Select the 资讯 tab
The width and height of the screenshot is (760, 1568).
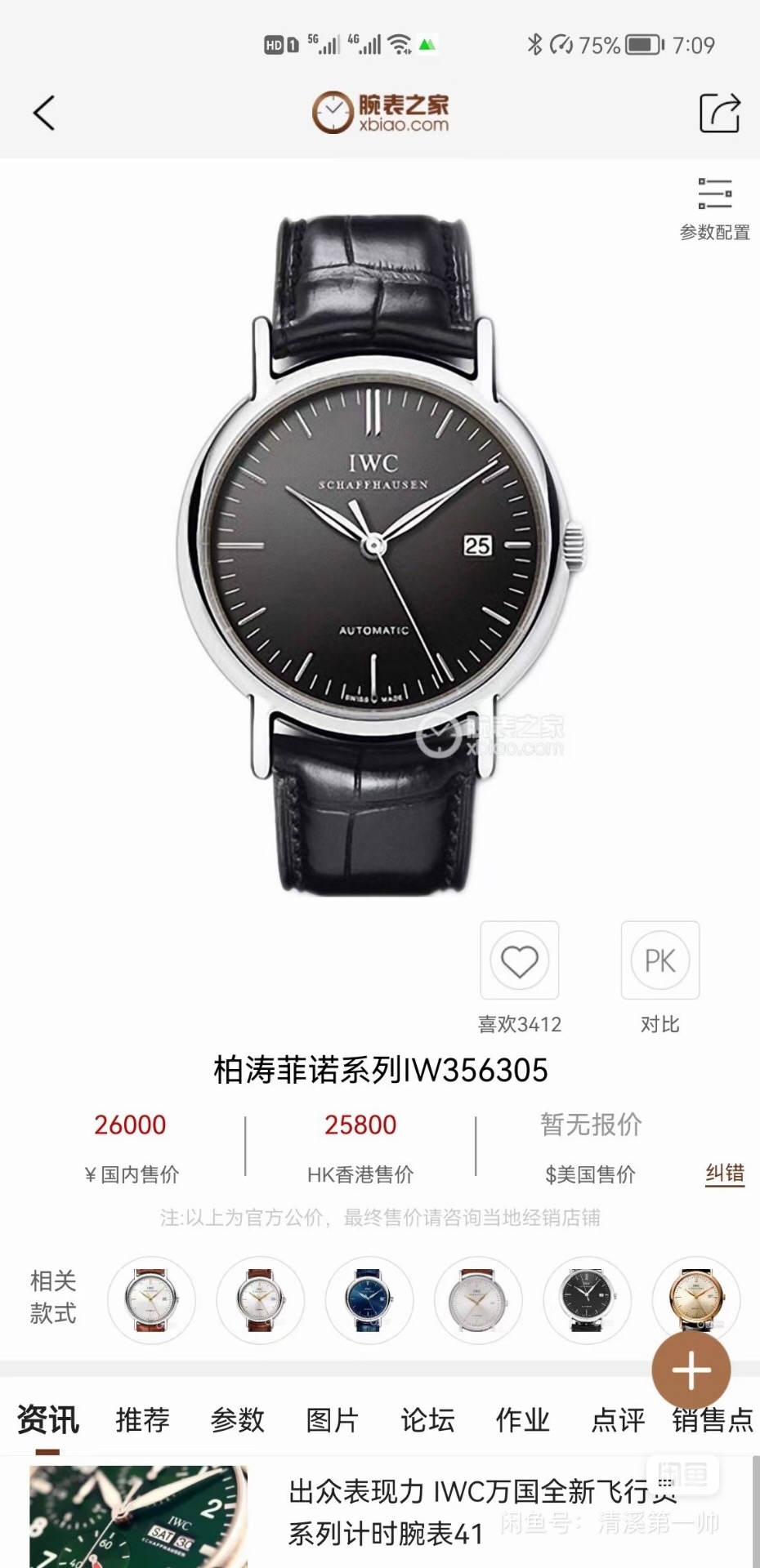pos(47,1421)
